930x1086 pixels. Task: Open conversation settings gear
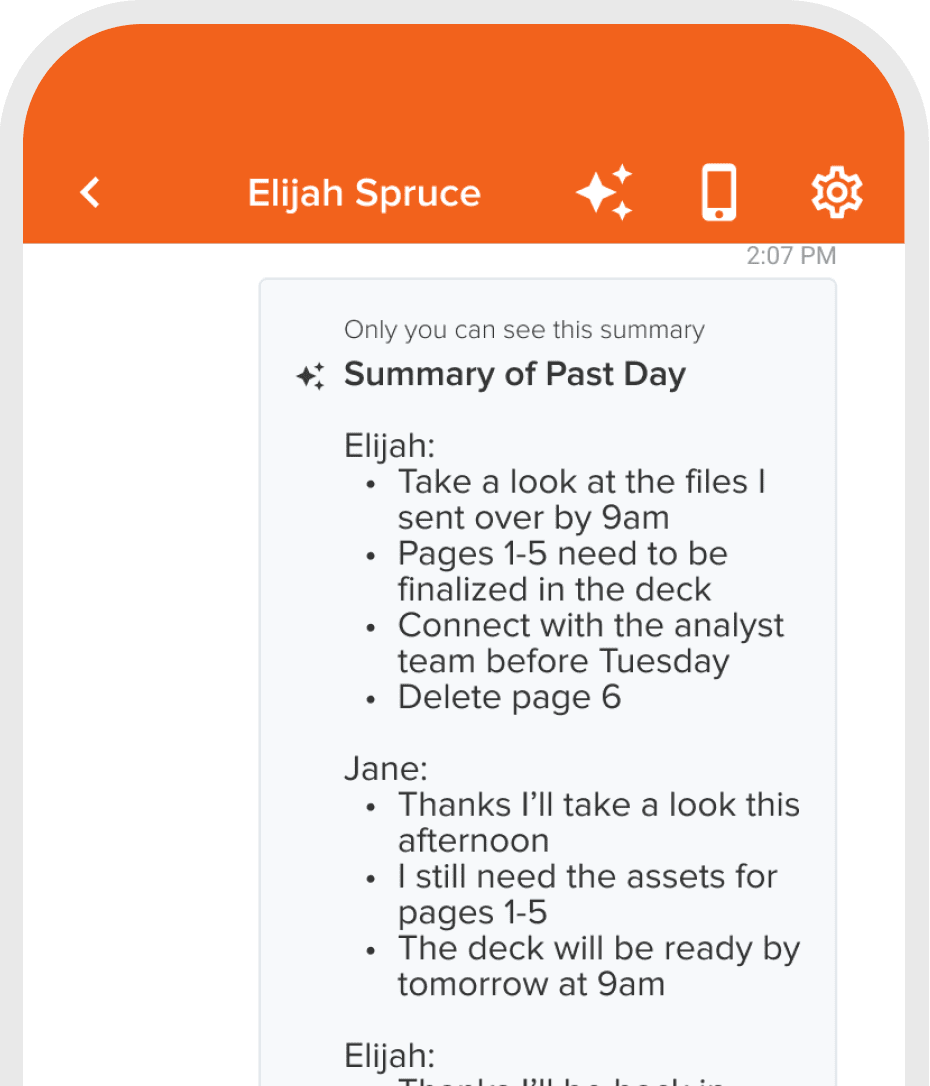[836, 192]
